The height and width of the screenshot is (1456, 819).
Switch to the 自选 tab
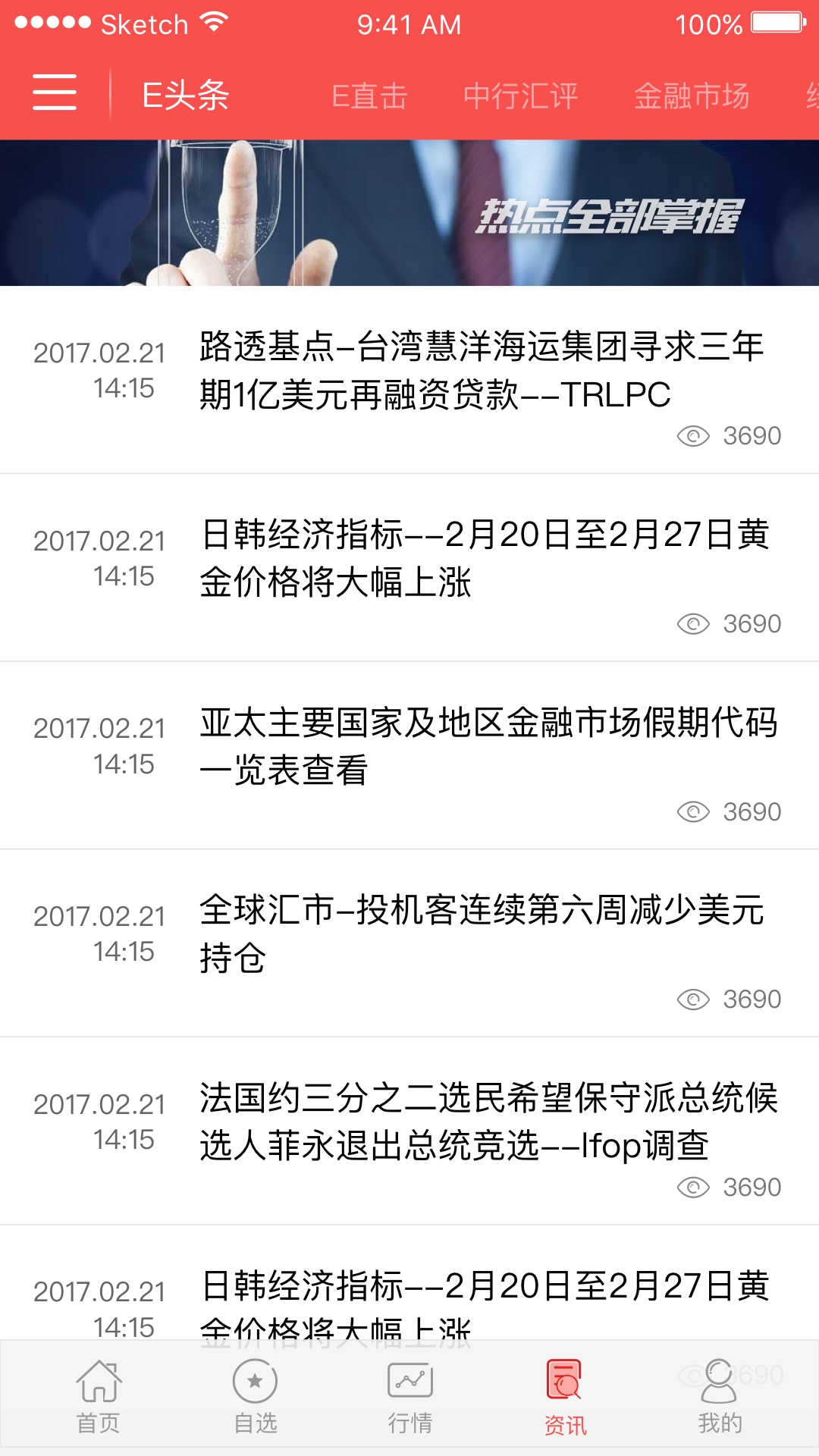coord(256,1397)
